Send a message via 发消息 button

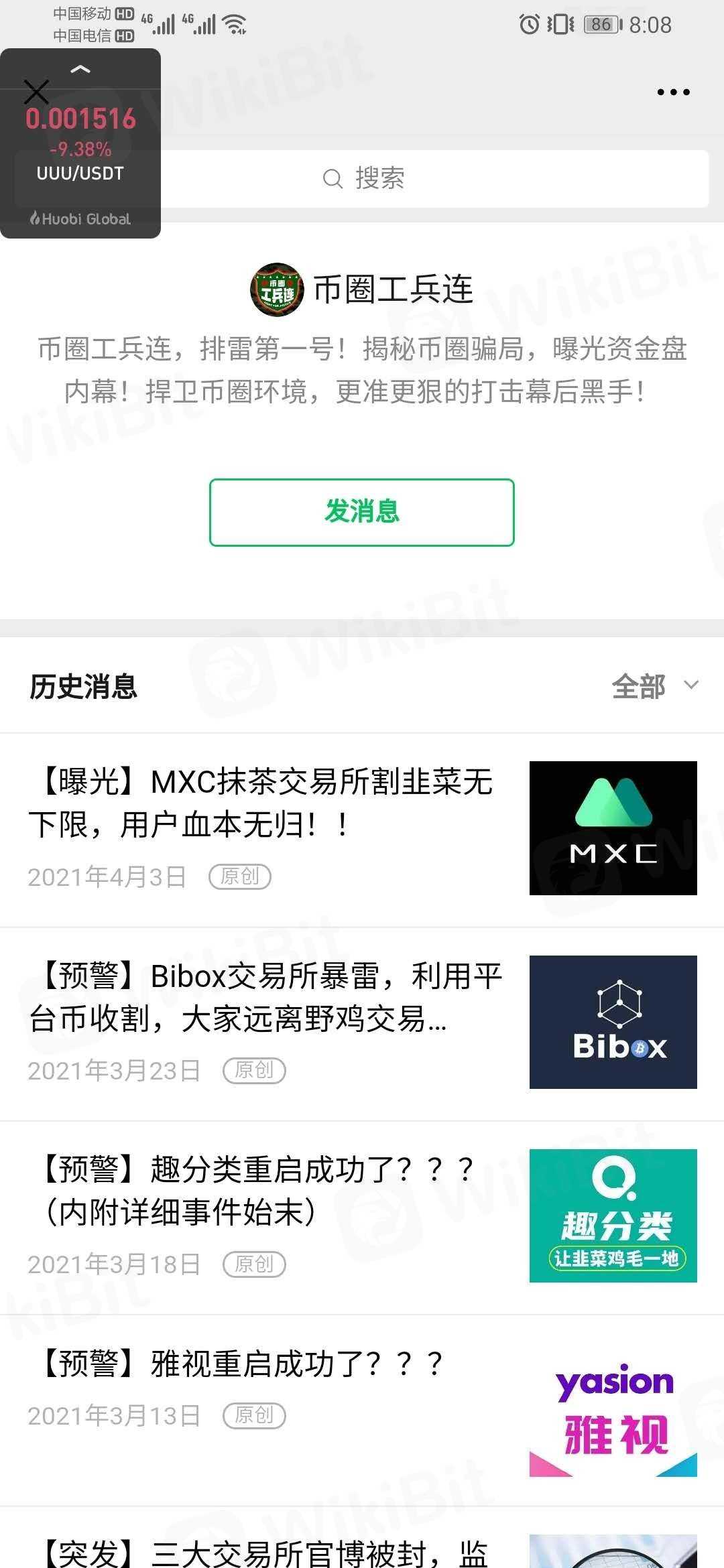(x=362, y=513)
